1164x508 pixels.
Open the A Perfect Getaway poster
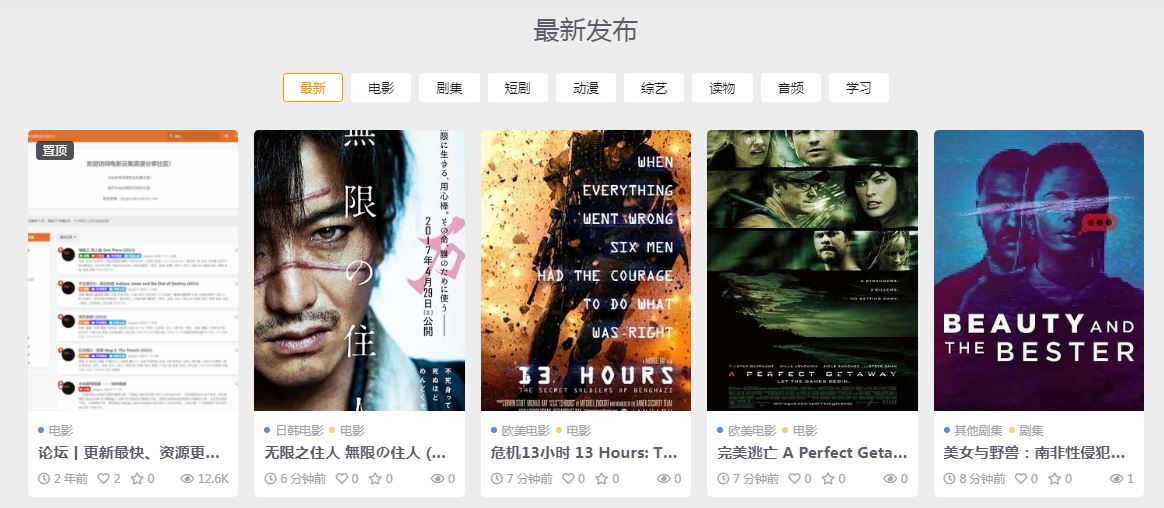click(812, 270)
